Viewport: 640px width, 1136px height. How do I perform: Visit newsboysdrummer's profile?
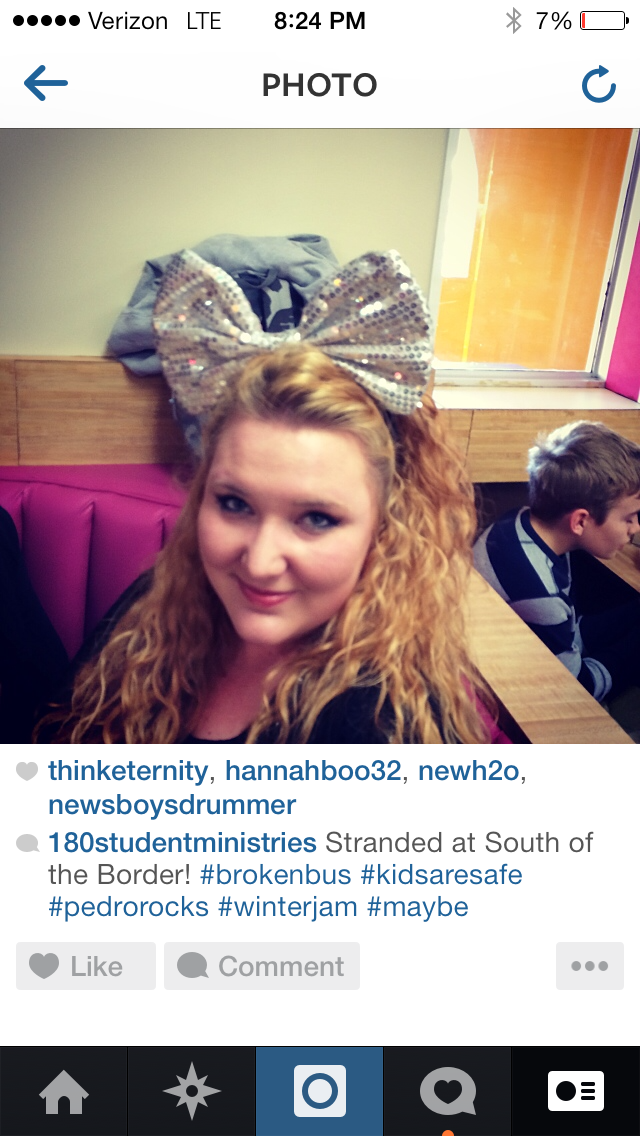click(x=172, y=804)
